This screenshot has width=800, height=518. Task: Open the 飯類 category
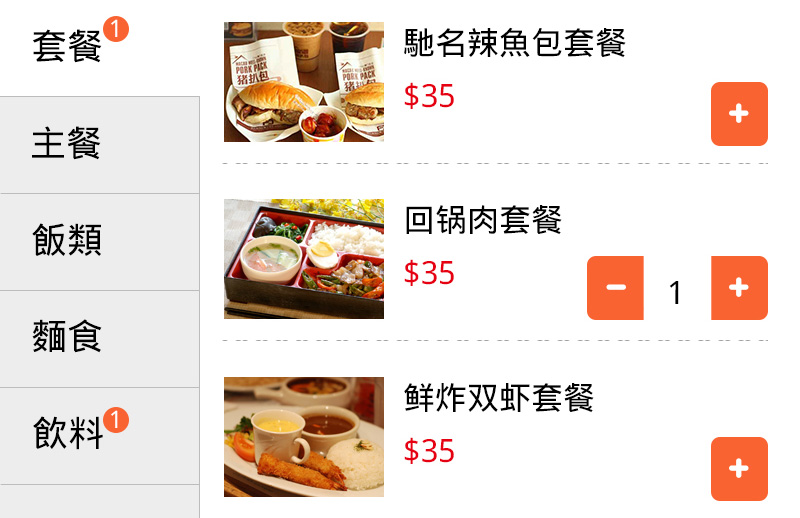click(x=68, y=241)
